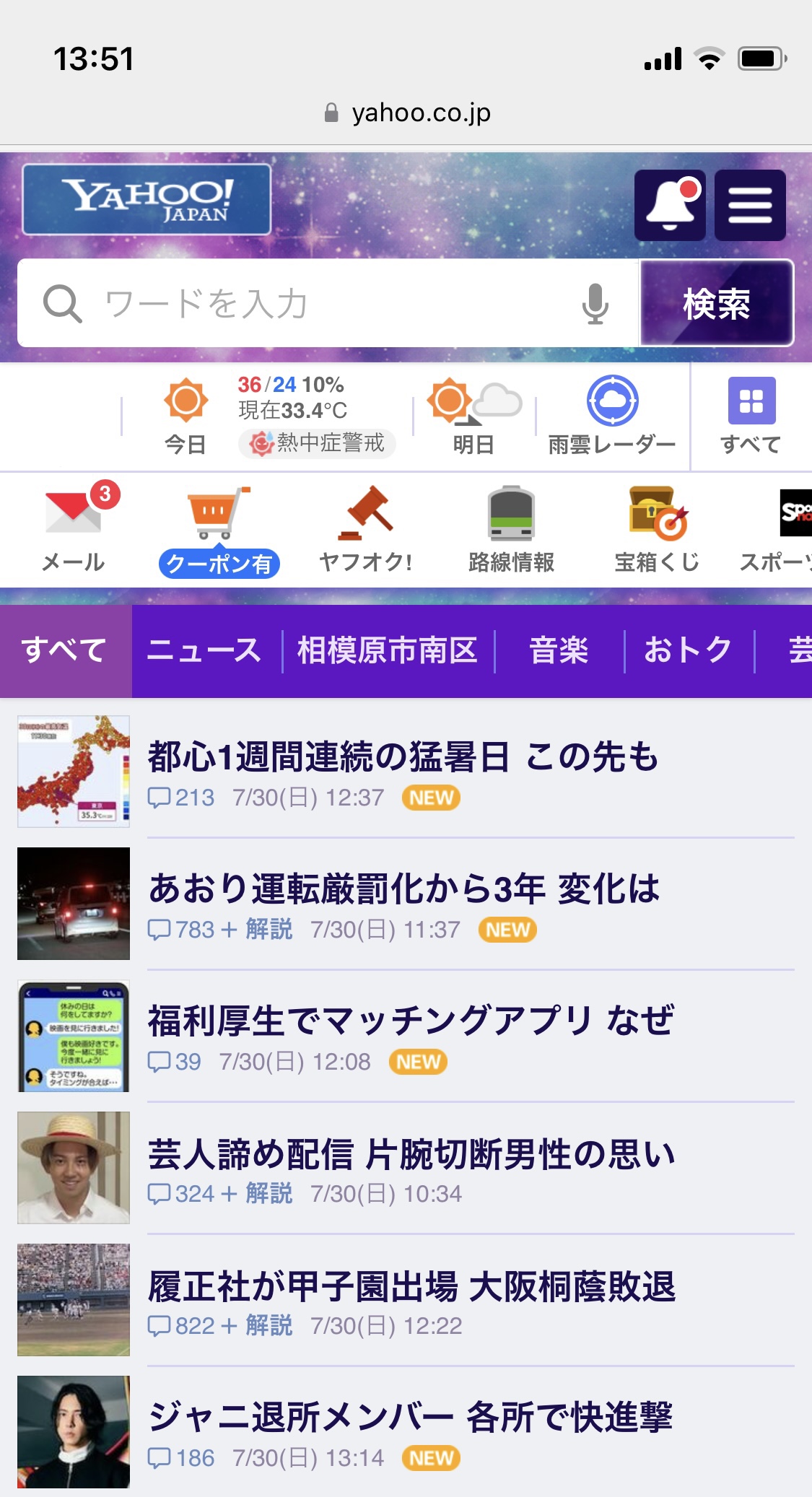Open 宝箱くじ lottery

click(x=657, y=528)
